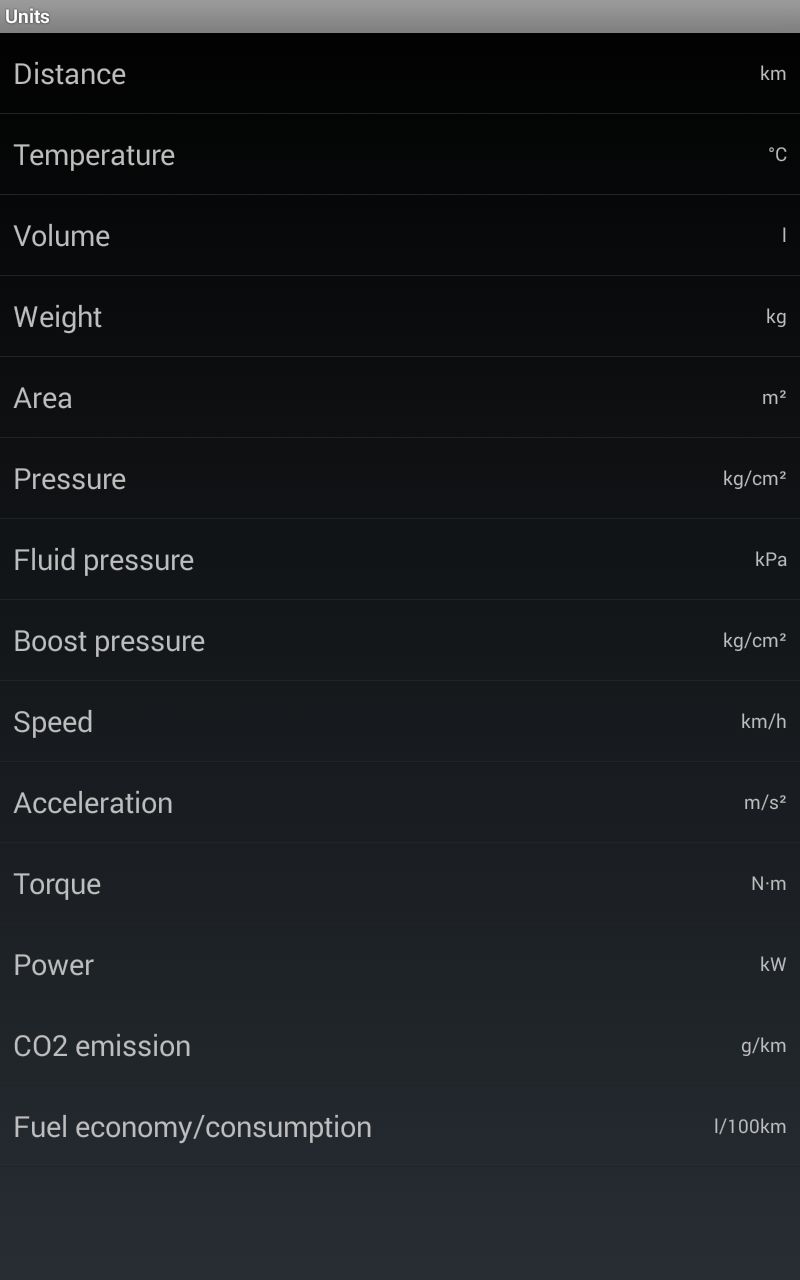Tap the Area unit row
The image size is (800, 1280).
coord(400,398)
